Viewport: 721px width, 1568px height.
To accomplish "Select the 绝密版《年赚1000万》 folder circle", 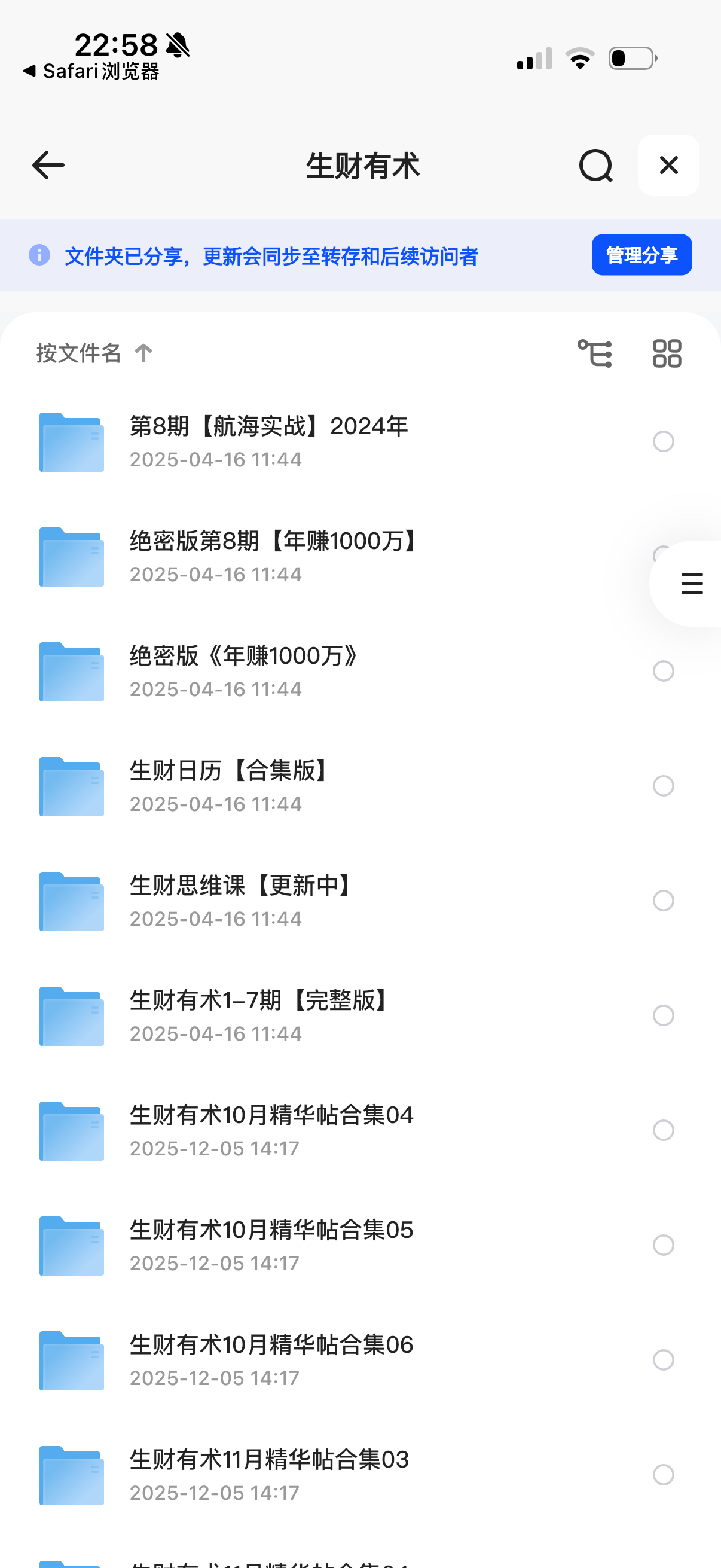I will coord(663,671).
